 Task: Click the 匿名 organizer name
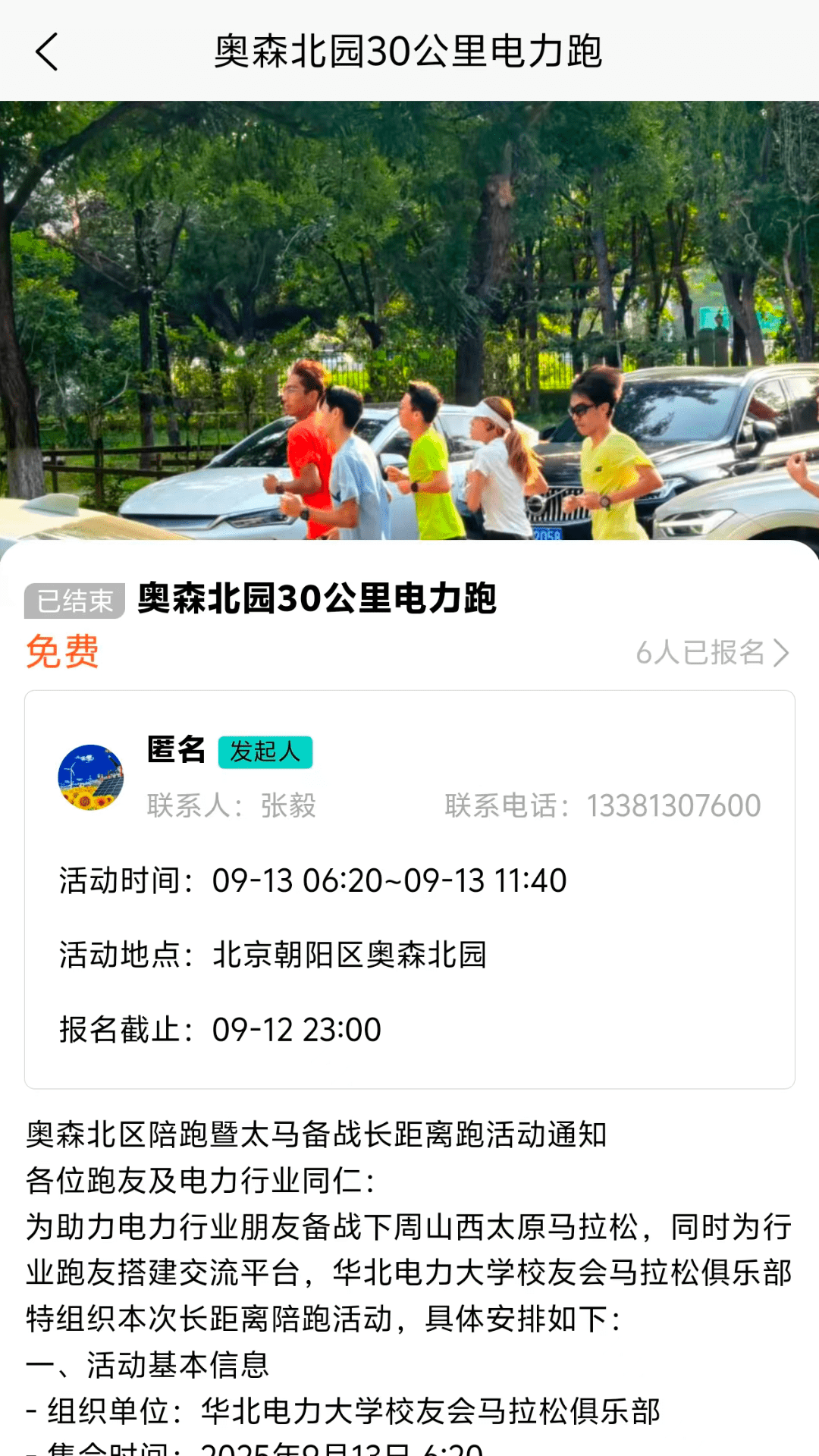pyautogui.click(x=176, y=749)
